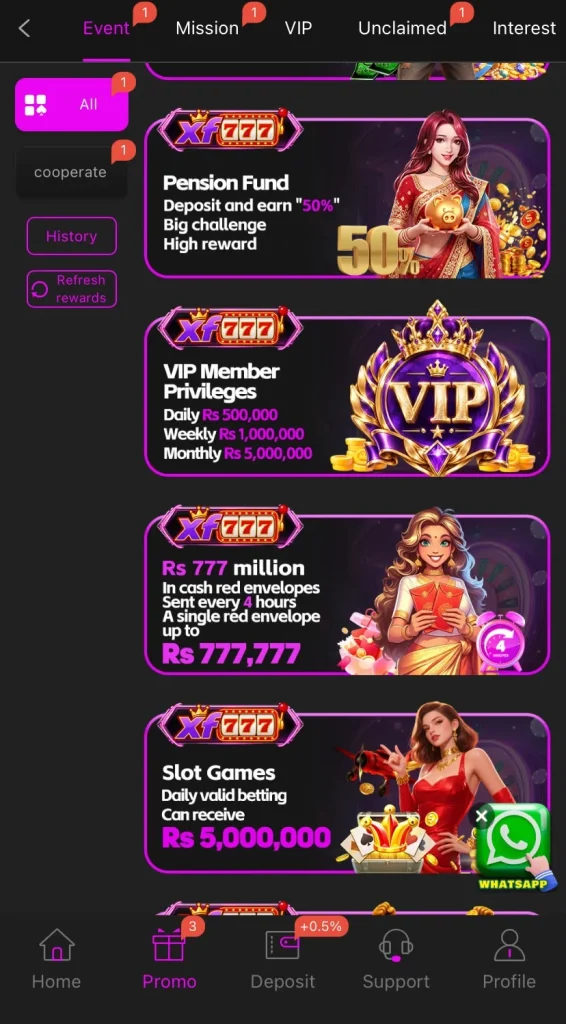The image size is (566, 1024).
Task: Dismiss the floating WhatsApp widget
Action: (x=482, y=816)
